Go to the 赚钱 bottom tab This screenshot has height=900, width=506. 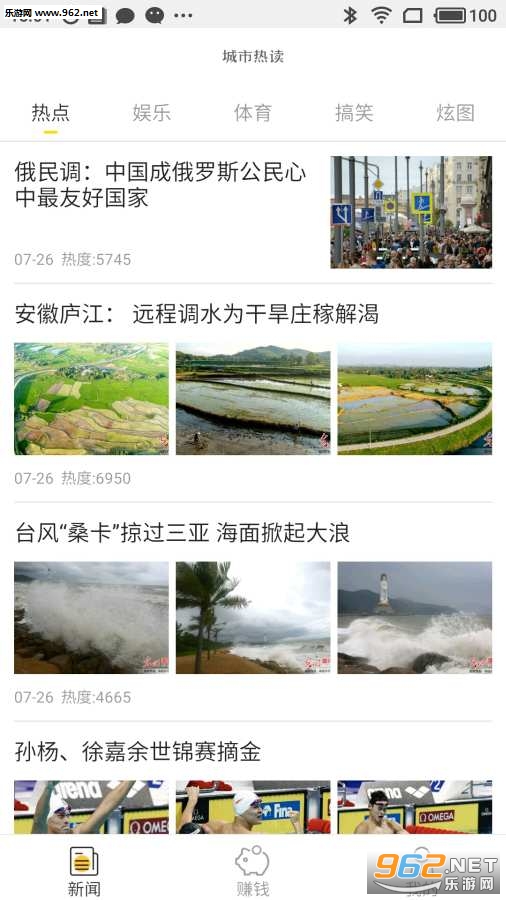click(252, 870)
